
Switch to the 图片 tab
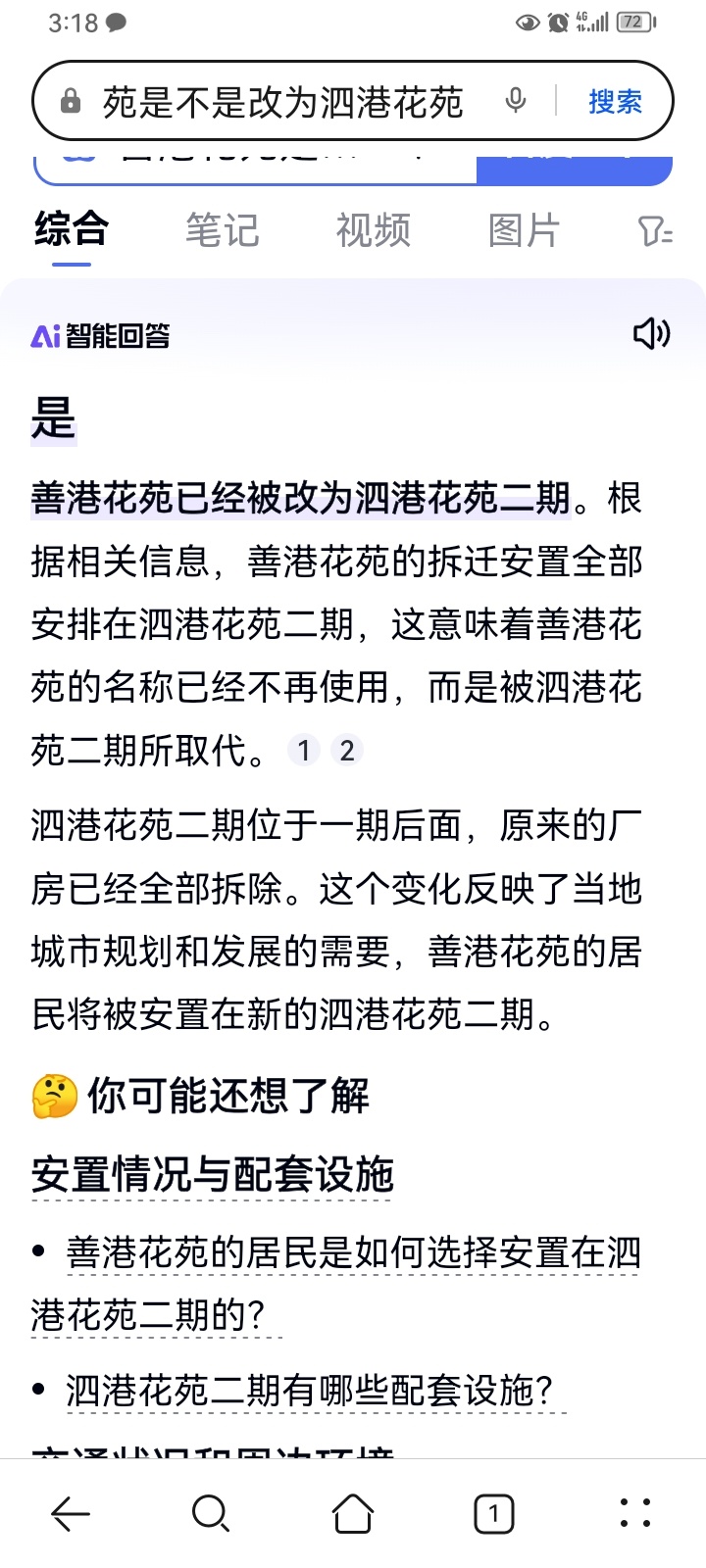click(x=524, y=231)
